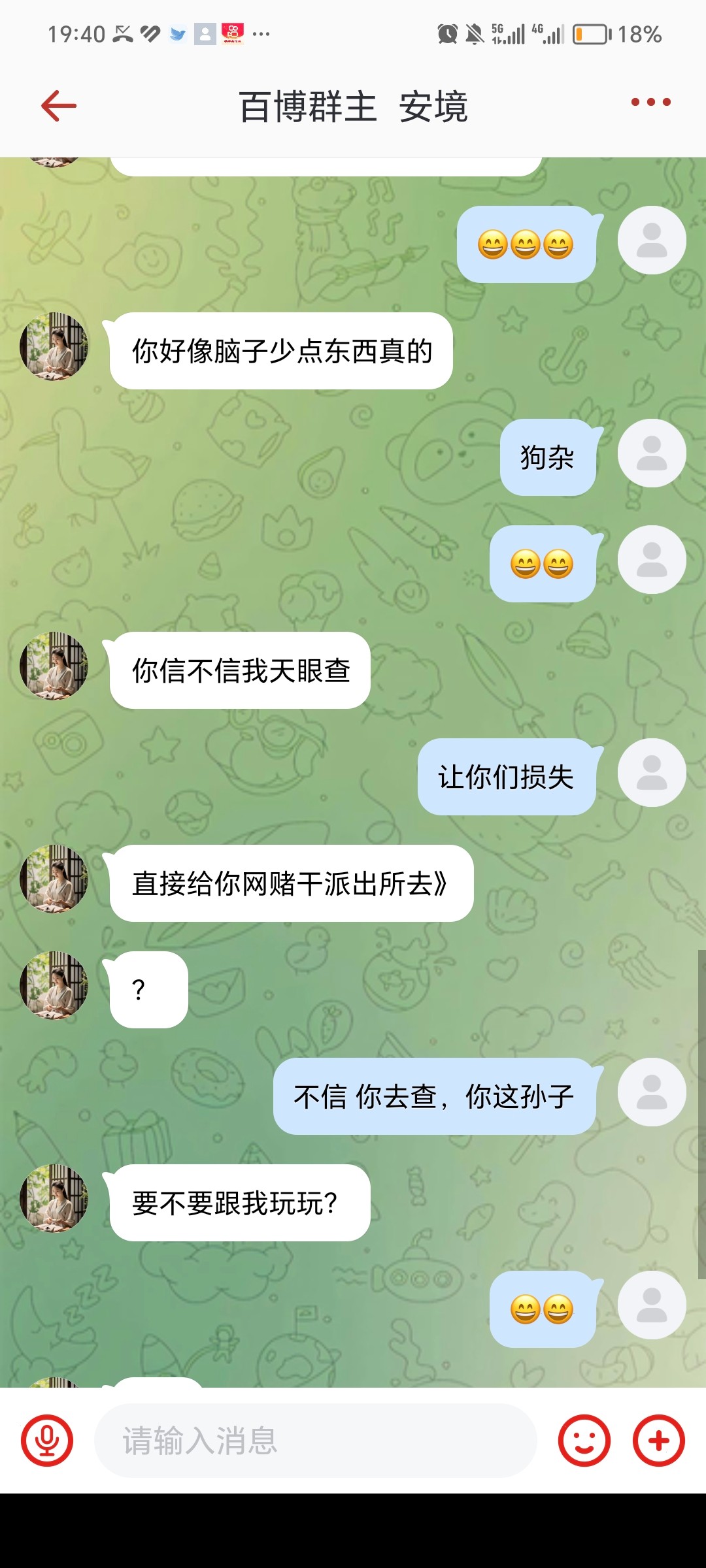Tap the red back arrow
Screen dimensions: 706x1568
[x=58, y=105]
